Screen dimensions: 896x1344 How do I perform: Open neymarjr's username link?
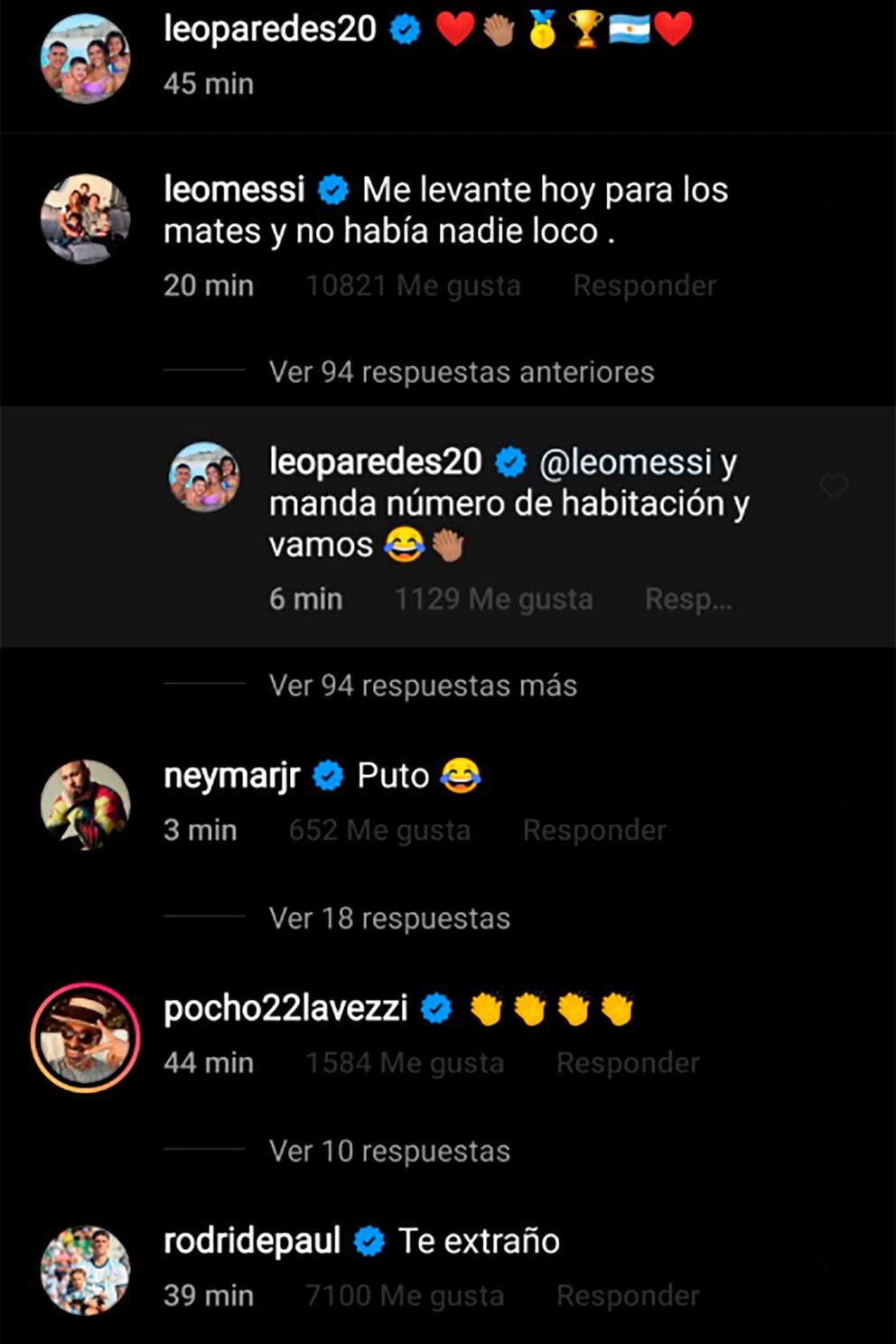[x=231, y=776]
